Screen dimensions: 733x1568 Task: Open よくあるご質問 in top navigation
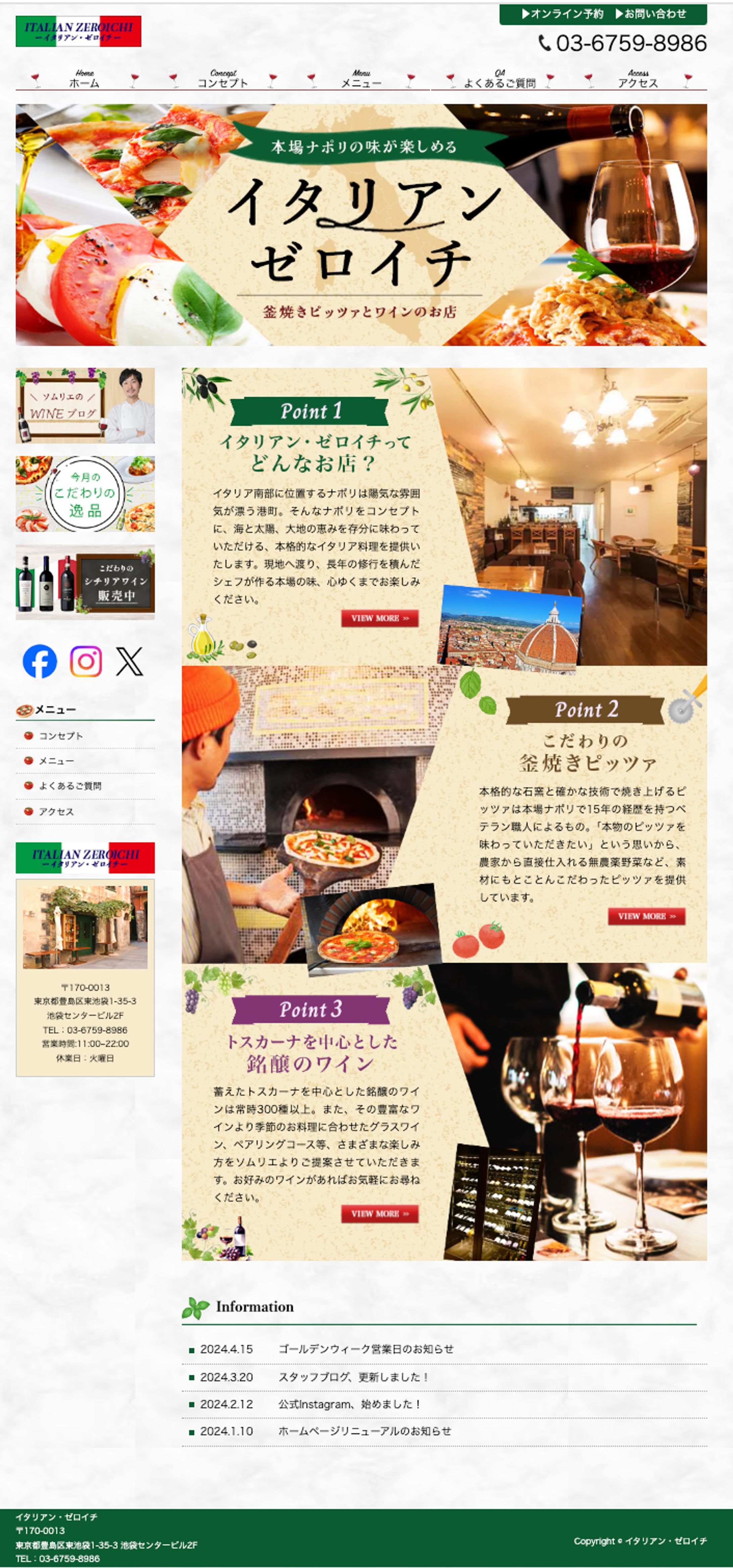pos(499,80)
